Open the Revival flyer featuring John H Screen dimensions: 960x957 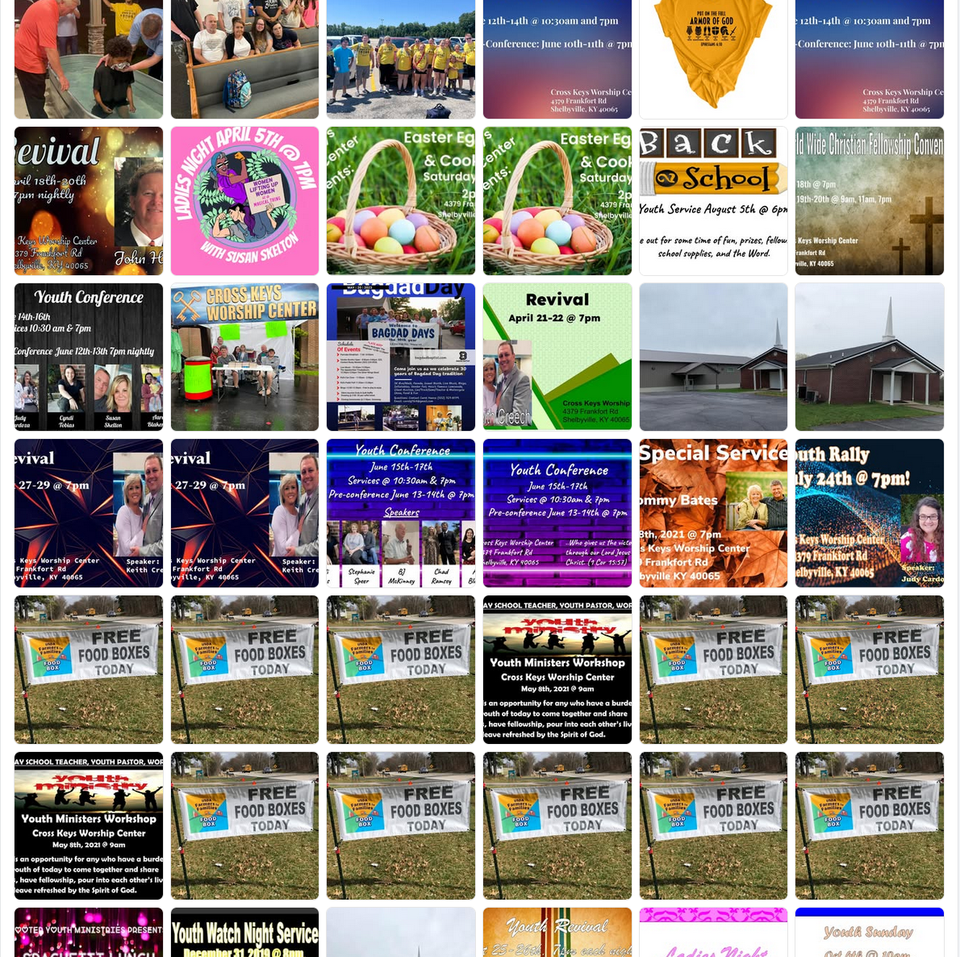pyautogui.click(x=88, y=200)
